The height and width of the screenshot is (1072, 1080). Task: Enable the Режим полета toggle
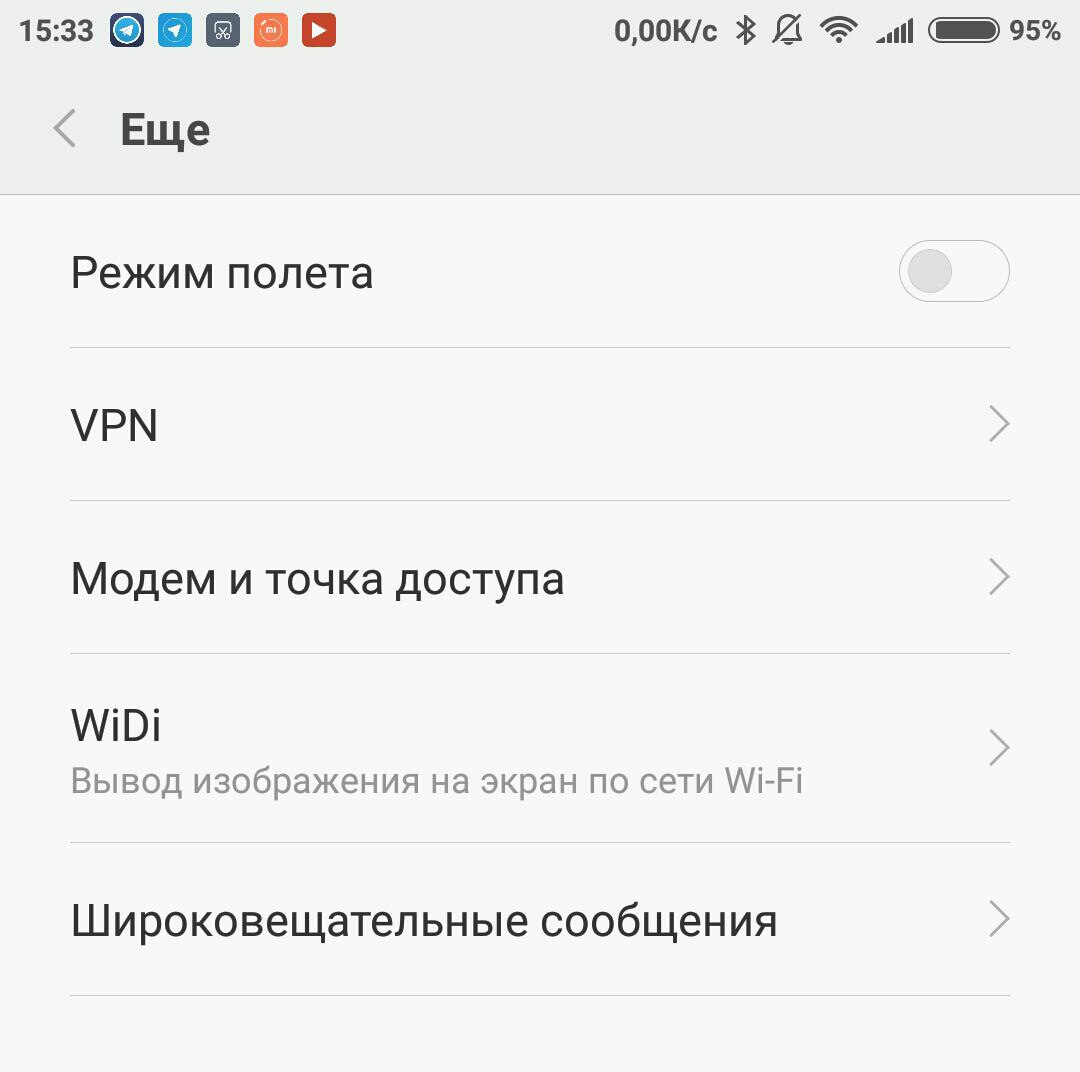tap(953, 271)
